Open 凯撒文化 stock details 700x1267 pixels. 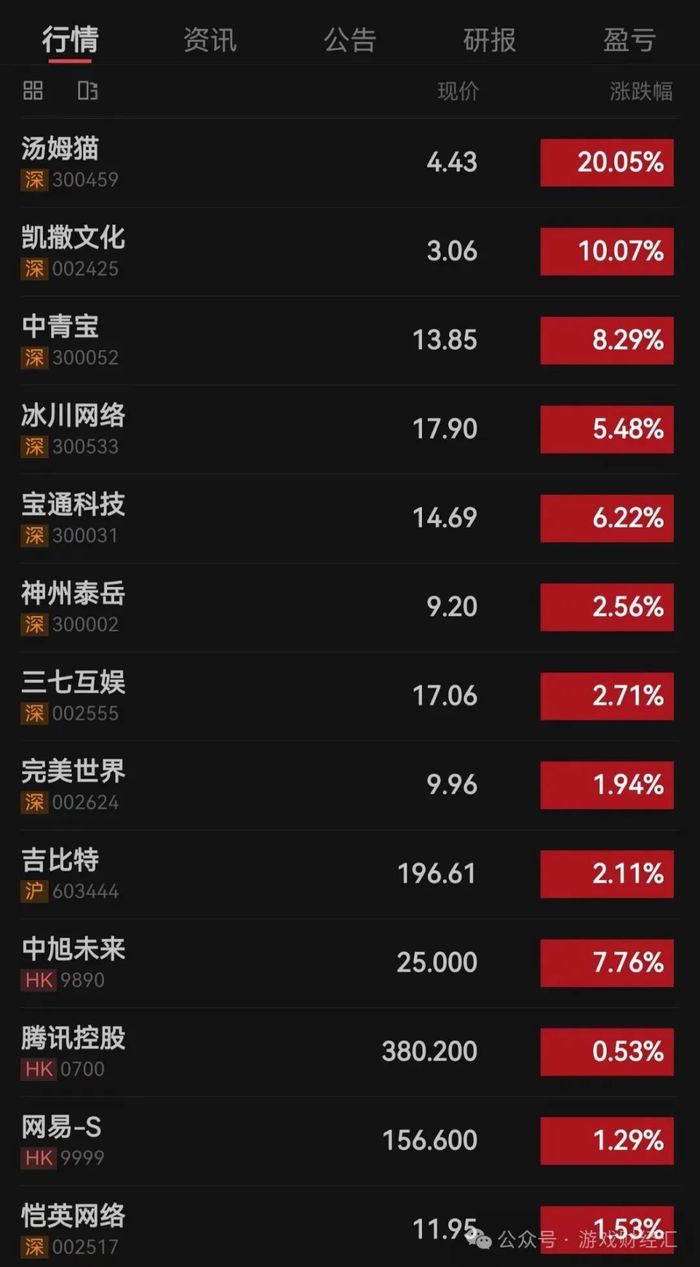(350, 252)
